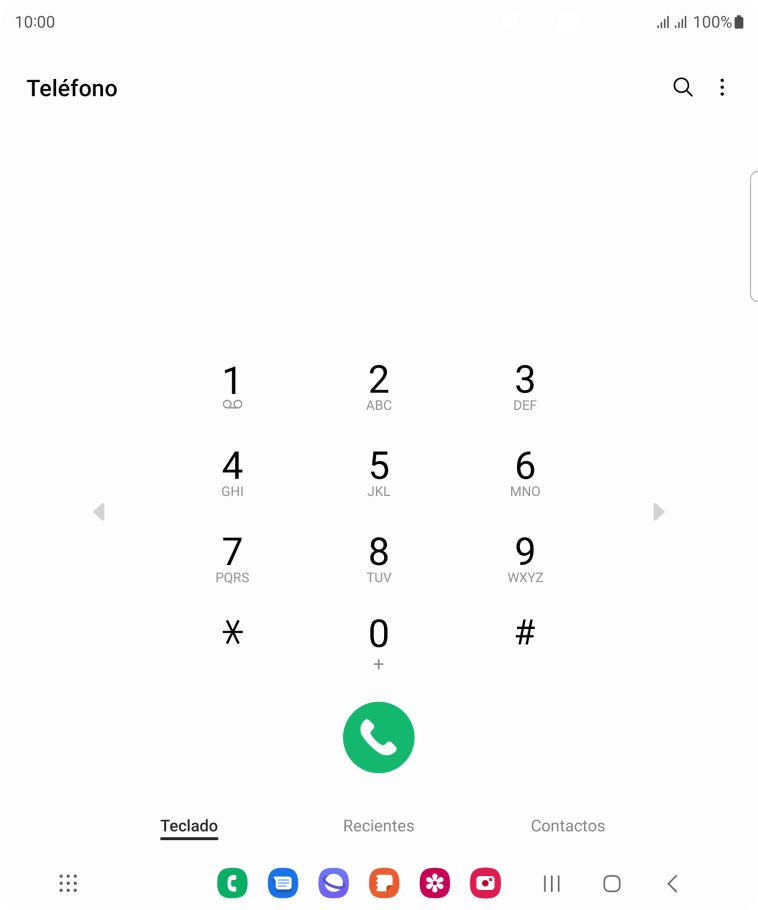
Task: Tap the 9 WXYZ key
Action: 525,559
